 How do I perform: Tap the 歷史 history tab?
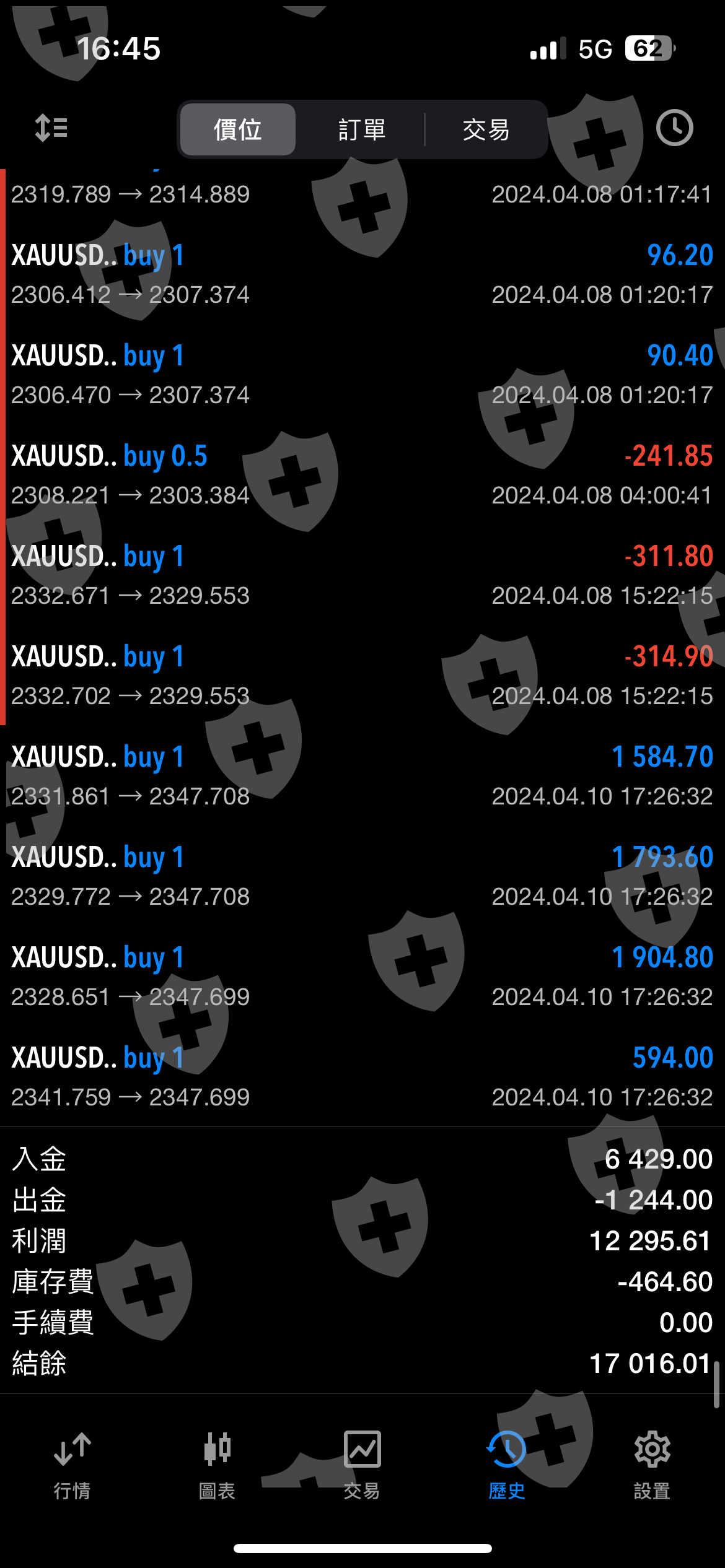coord(507,1465)
